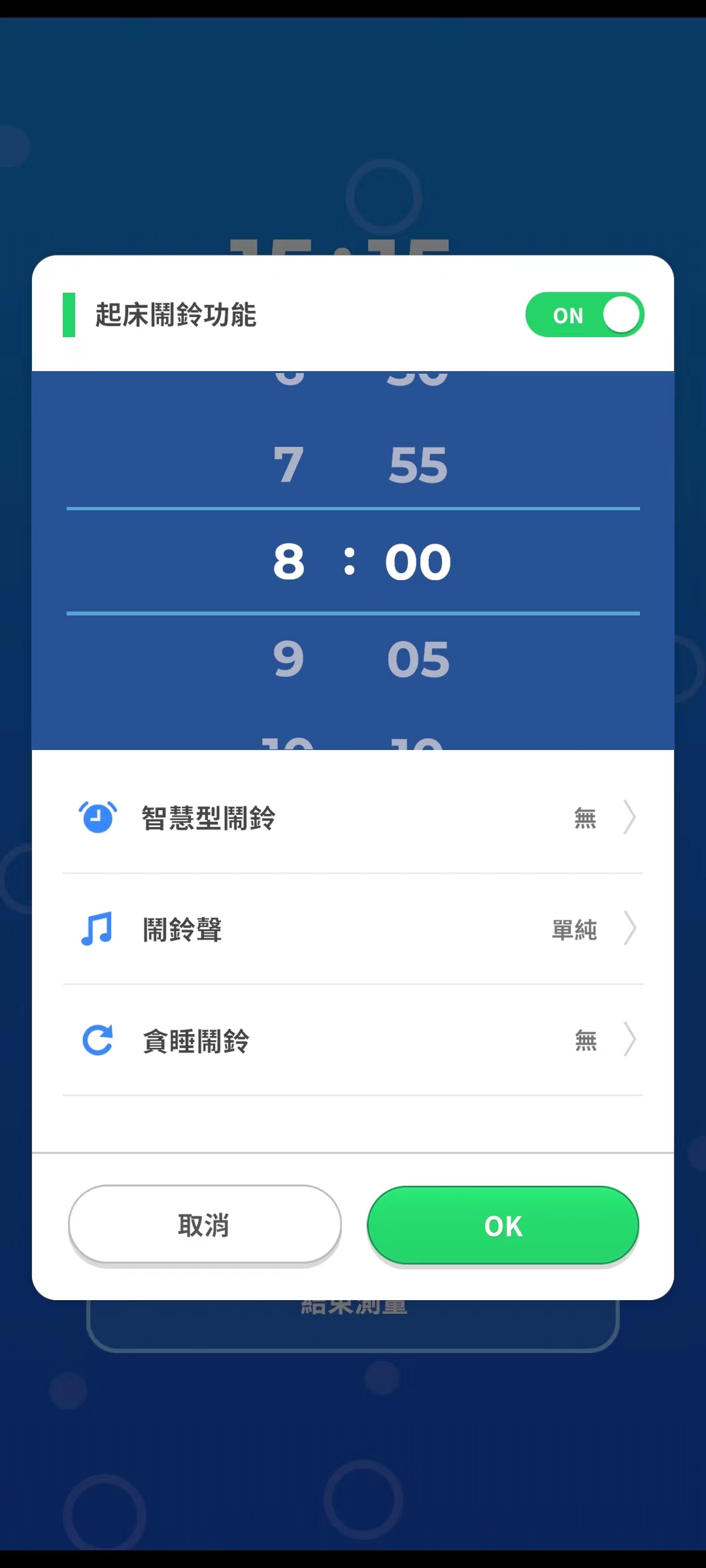Toggle the wake-up alarm to OFF
Screen dimensions: 706x1568
[584, 315]
